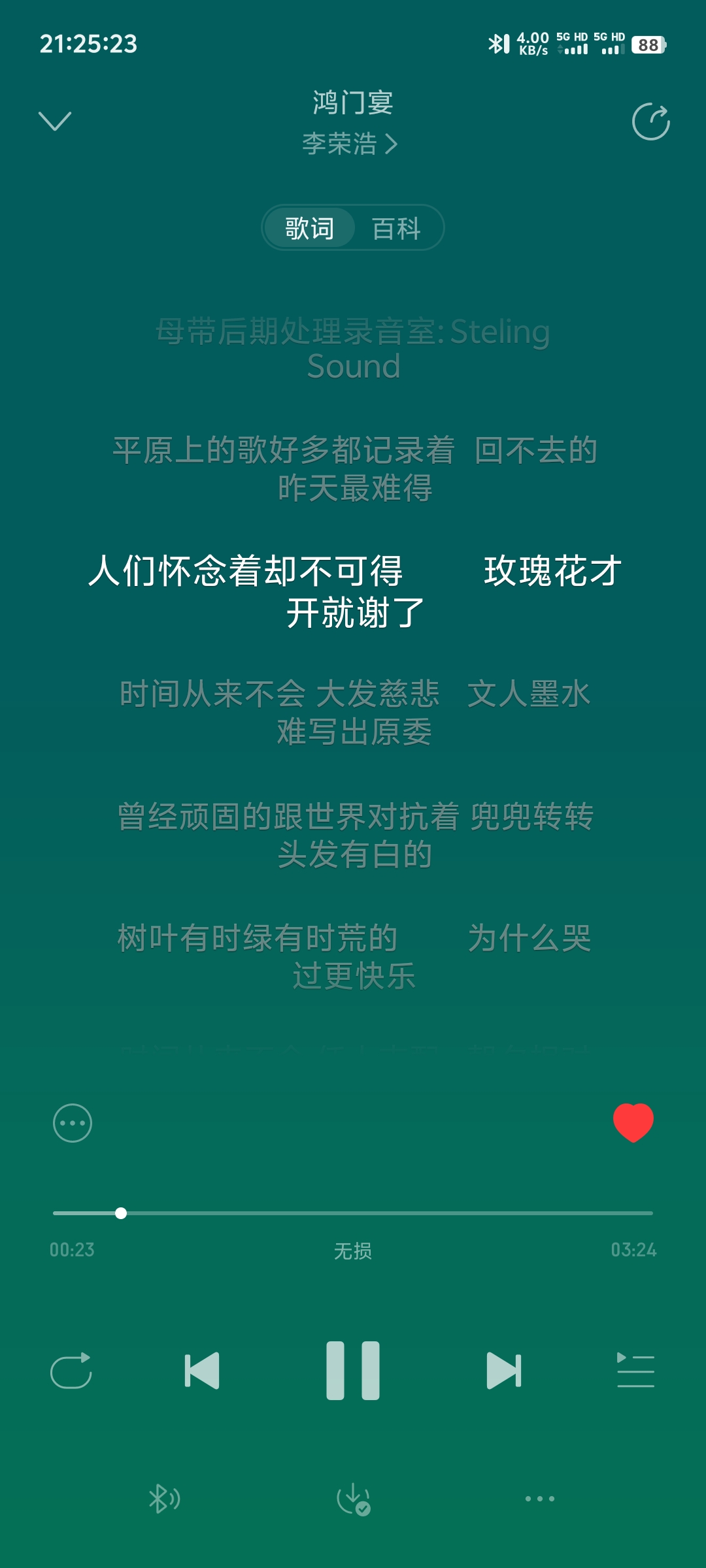Select the 歌词 tab
Viewport: 706px width, 1568px height.
click(x=310, y=229)
